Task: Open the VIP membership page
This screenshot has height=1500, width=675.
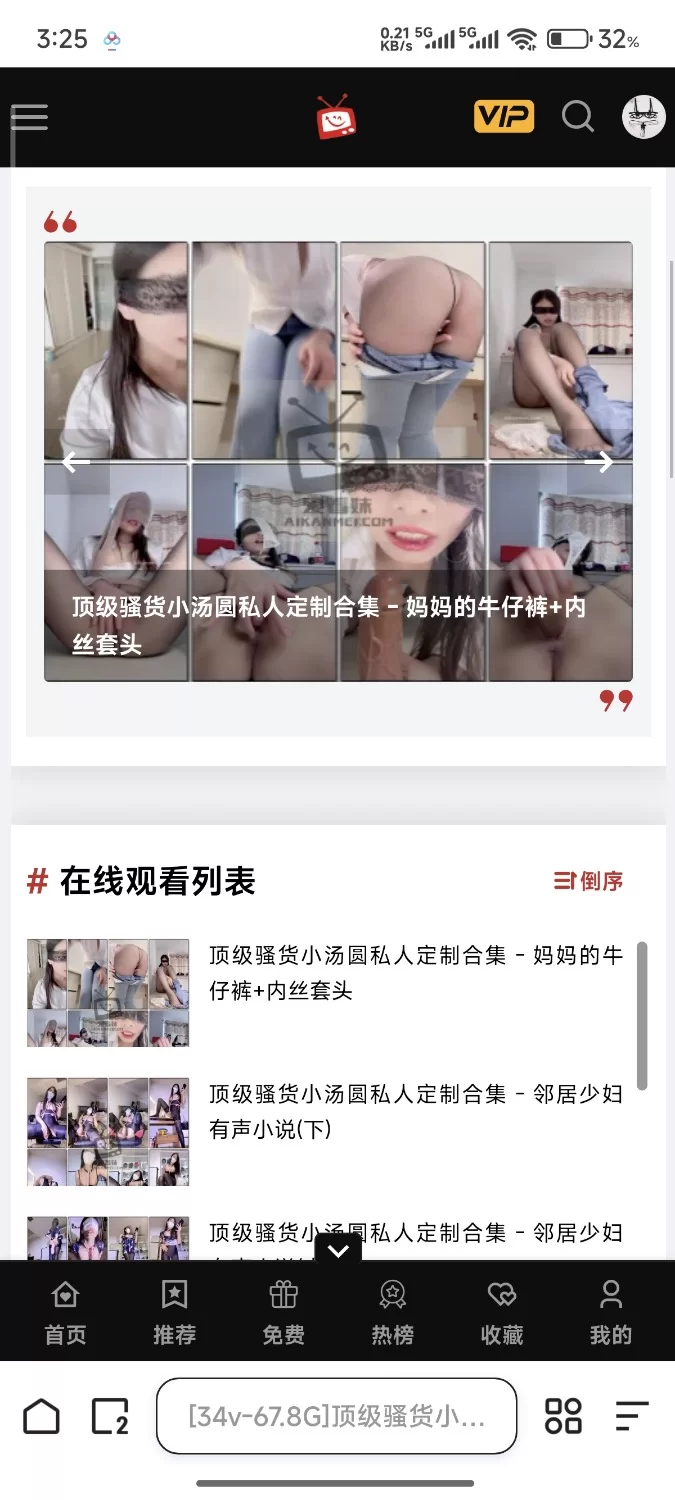Action: tap(503, 117)
